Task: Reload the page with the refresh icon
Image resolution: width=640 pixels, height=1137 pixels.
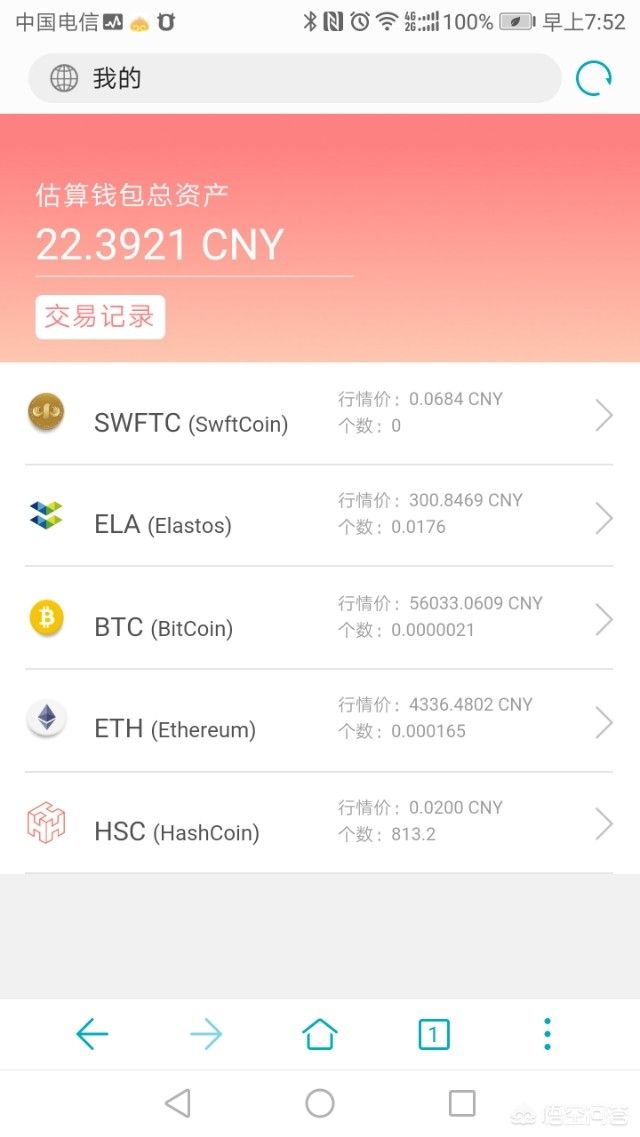Action: [x=593, y=78]
